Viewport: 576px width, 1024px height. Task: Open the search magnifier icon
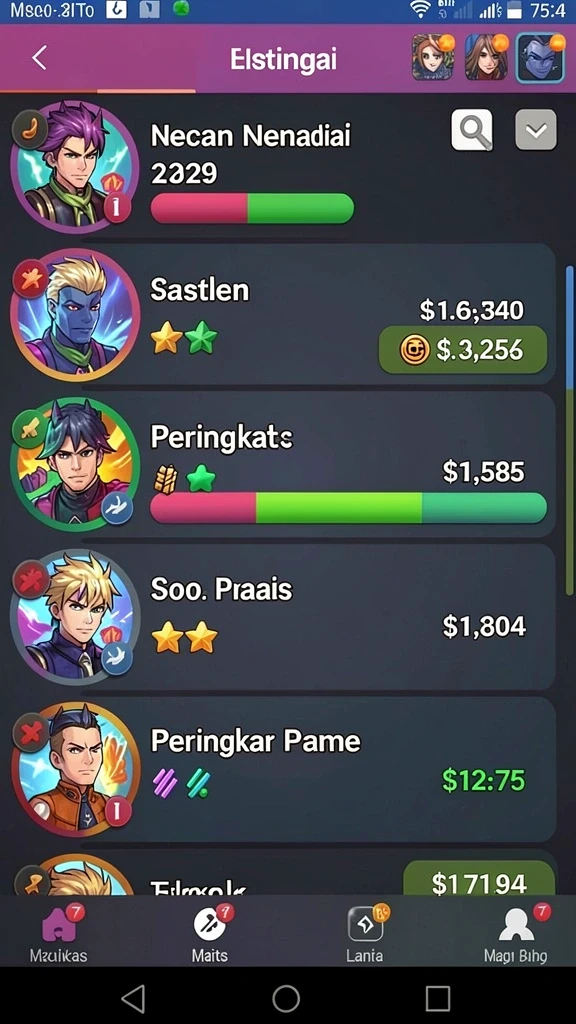pyautogui.click(x=472, y=129)
